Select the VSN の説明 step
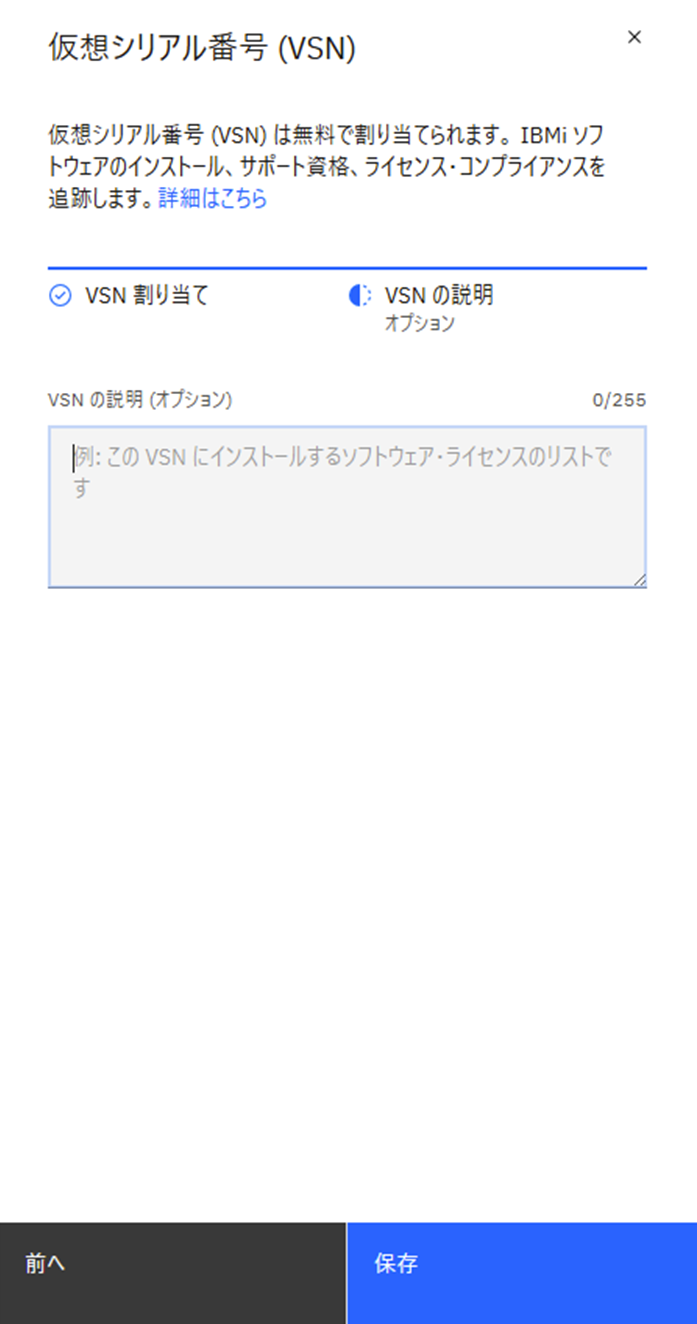The height and width of the screenshot is (1324, 697). click(438, 296)
